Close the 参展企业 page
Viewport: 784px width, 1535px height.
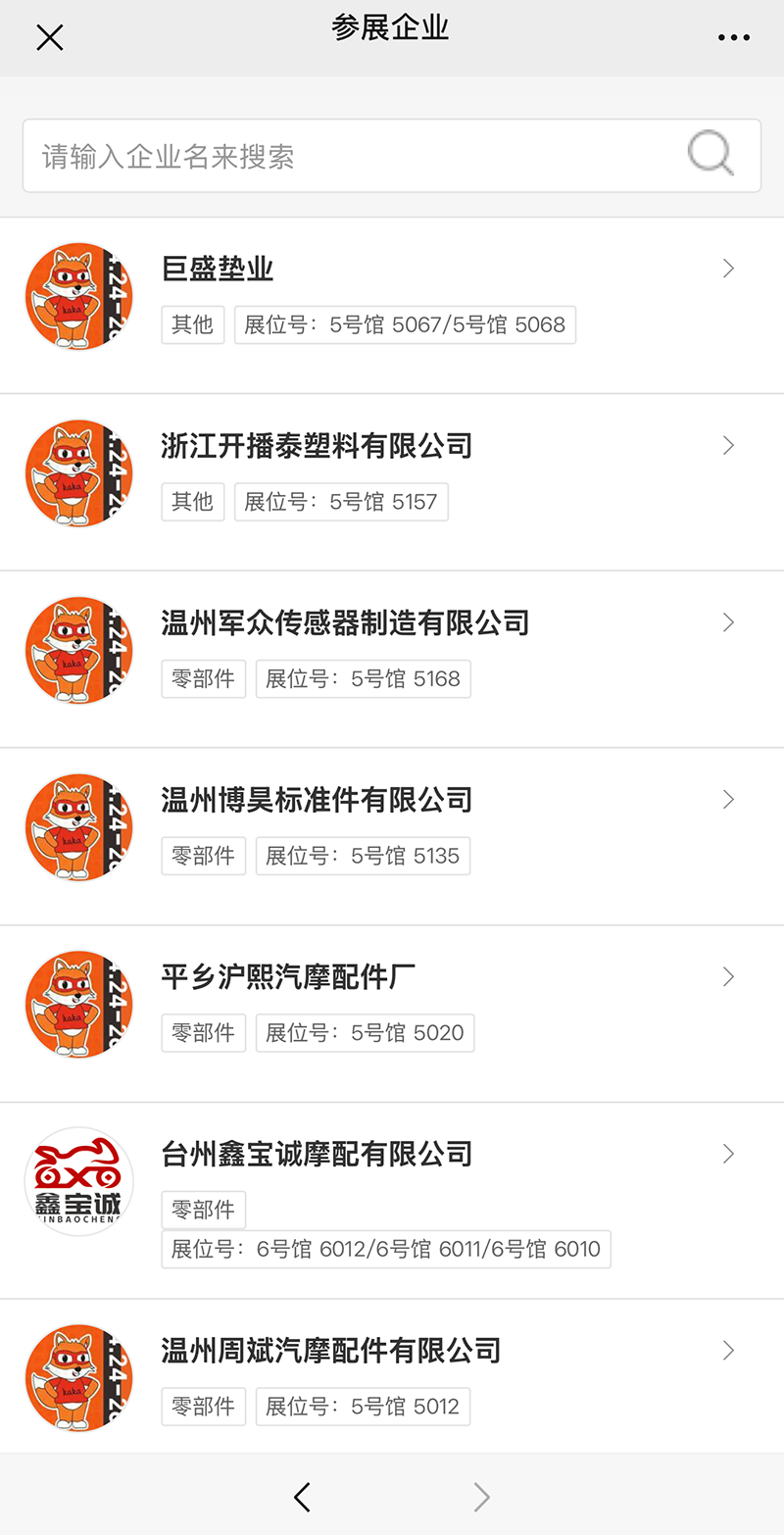point(49,37)
